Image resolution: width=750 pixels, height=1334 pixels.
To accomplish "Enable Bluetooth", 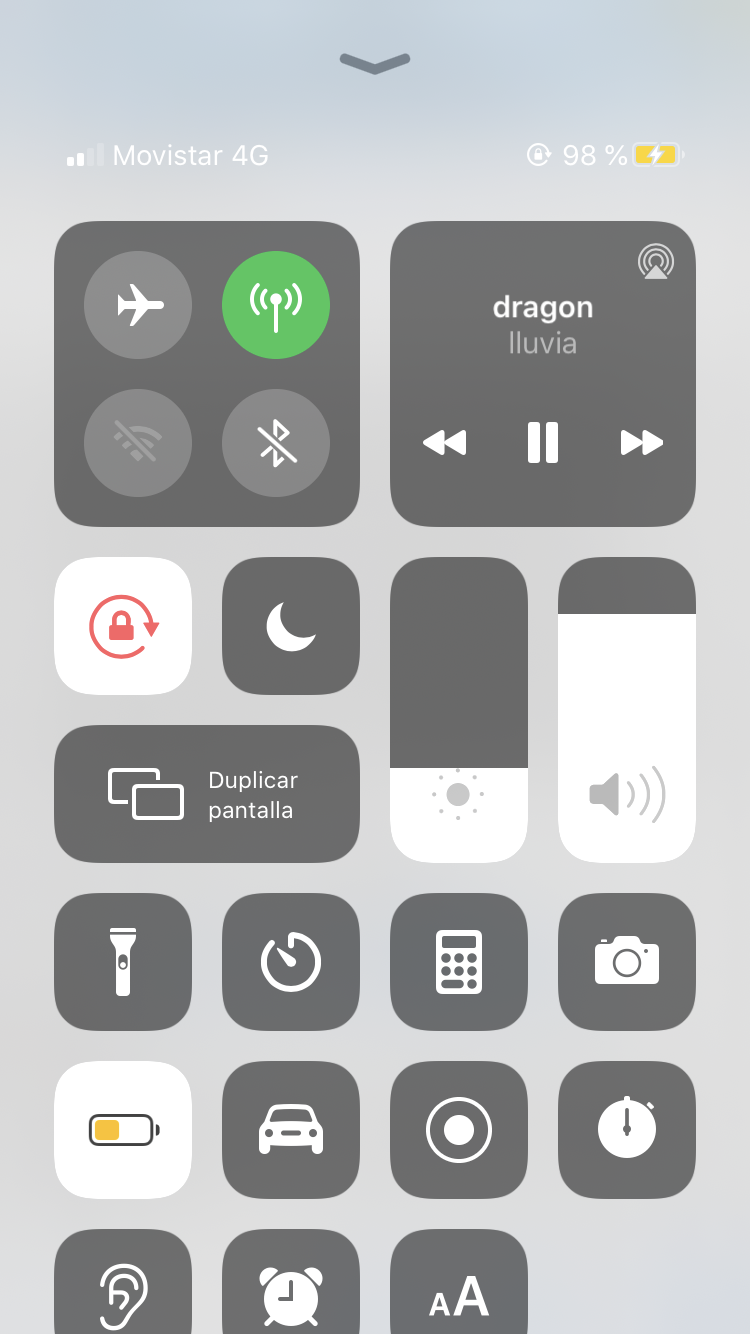I will point(276,443).
